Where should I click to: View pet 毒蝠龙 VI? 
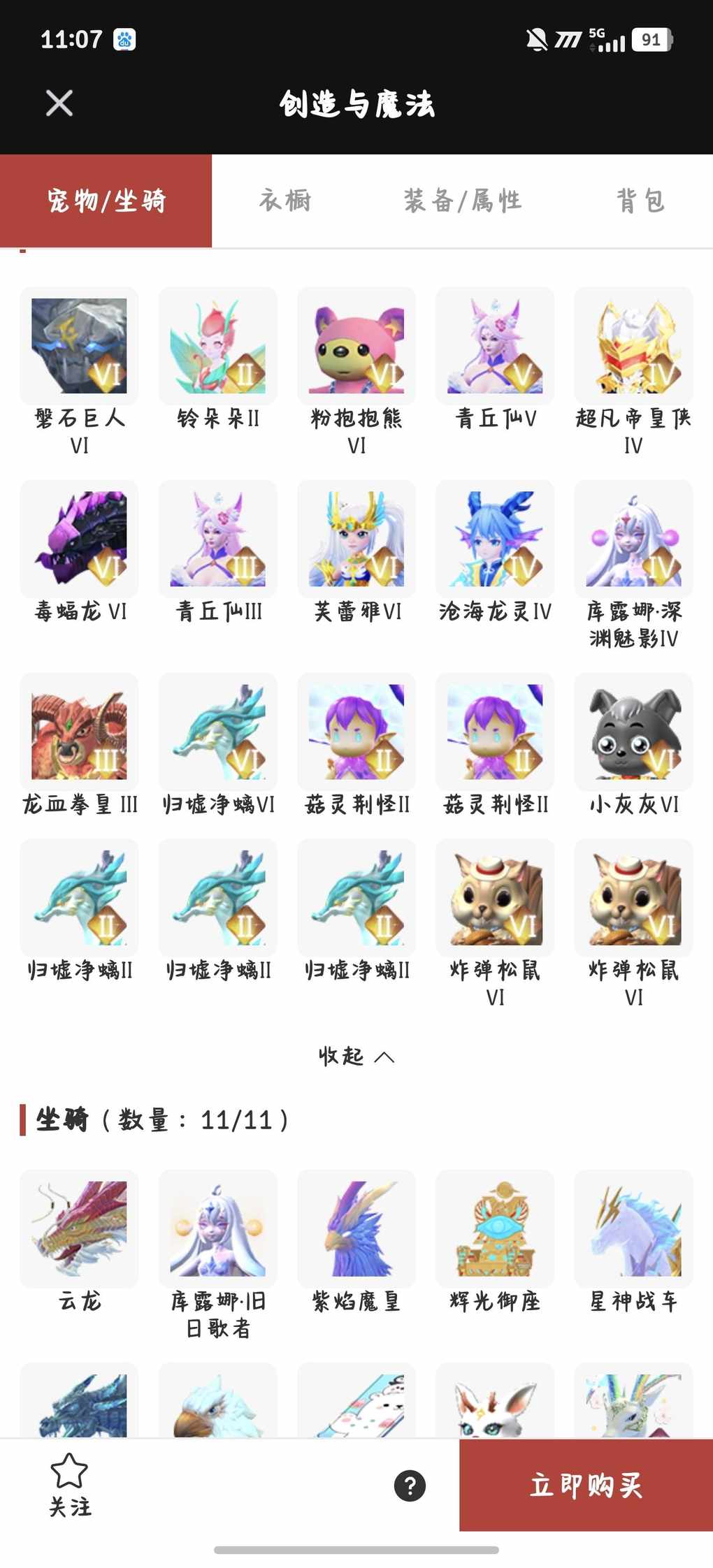click(79, 539)
